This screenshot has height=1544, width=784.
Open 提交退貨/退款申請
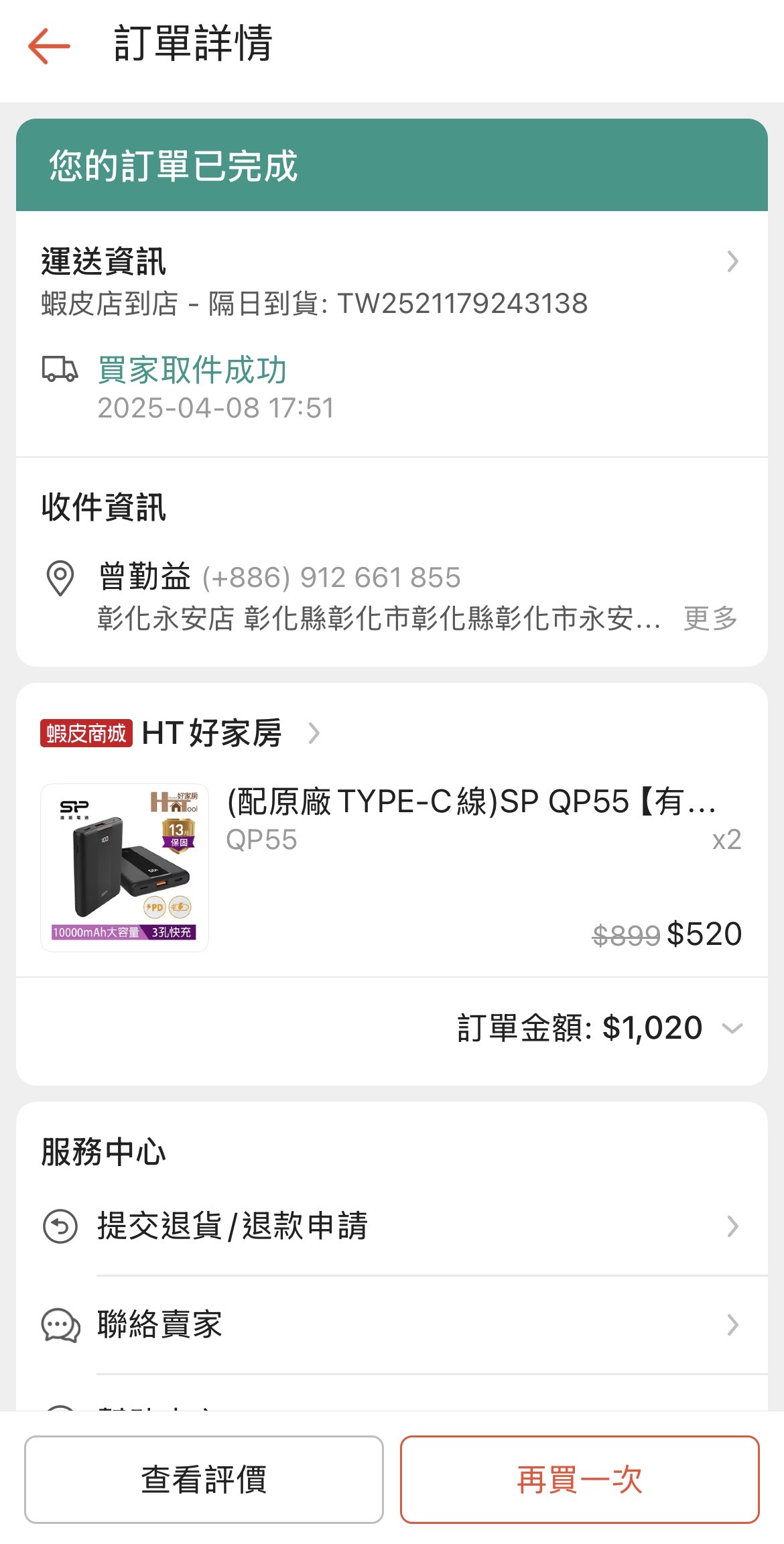pos(391,1226)
